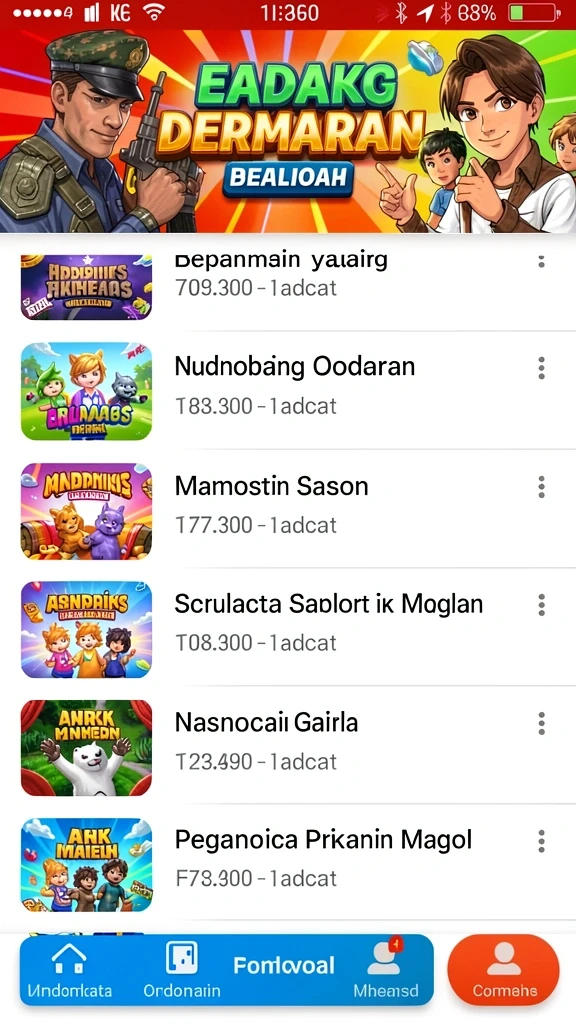Open the Bealioah promo banner
The image size is (576, 1024).
pos(288,131)
